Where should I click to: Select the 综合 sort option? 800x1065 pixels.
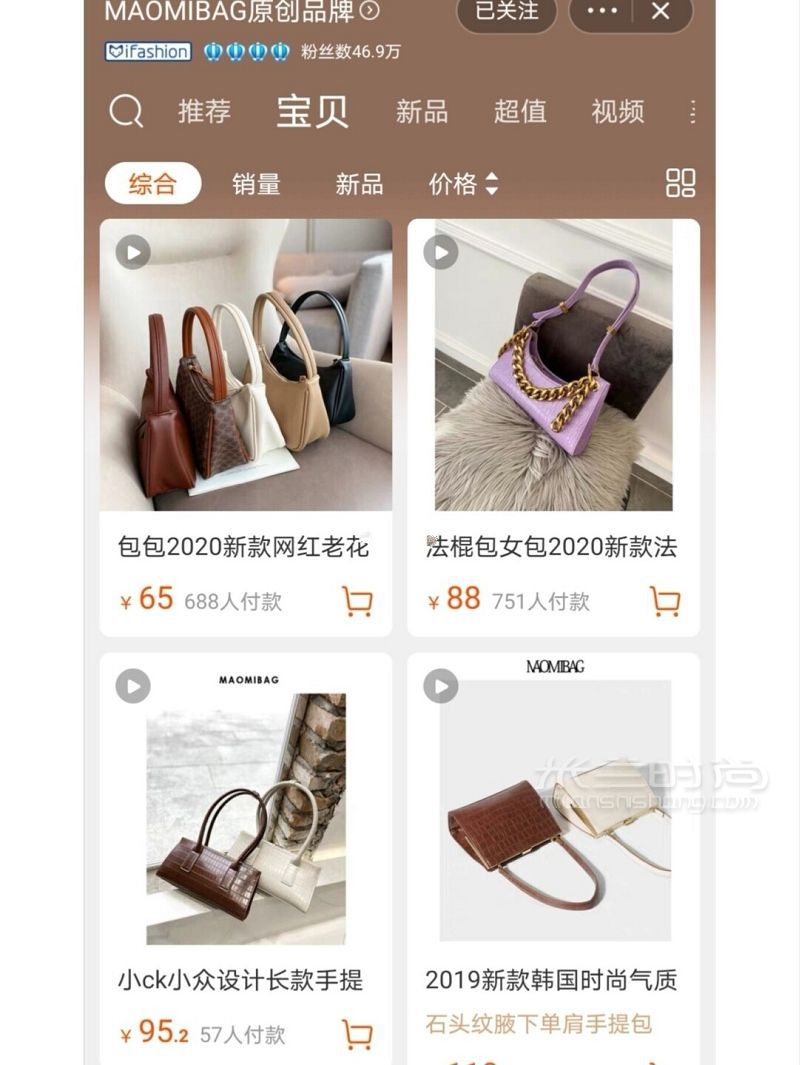(153, 184)
